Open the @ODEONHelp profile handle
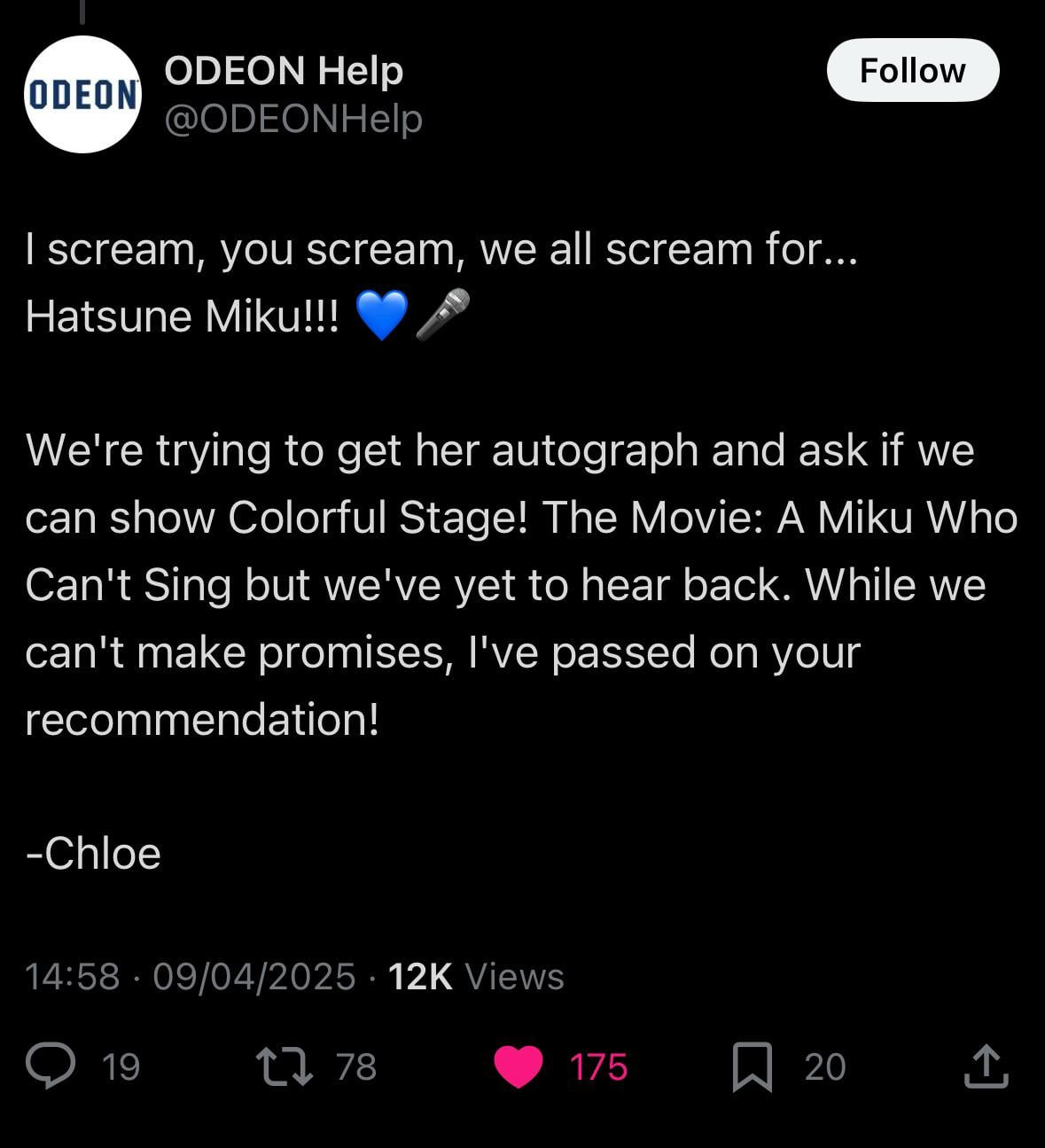 [x=293, y=119]
